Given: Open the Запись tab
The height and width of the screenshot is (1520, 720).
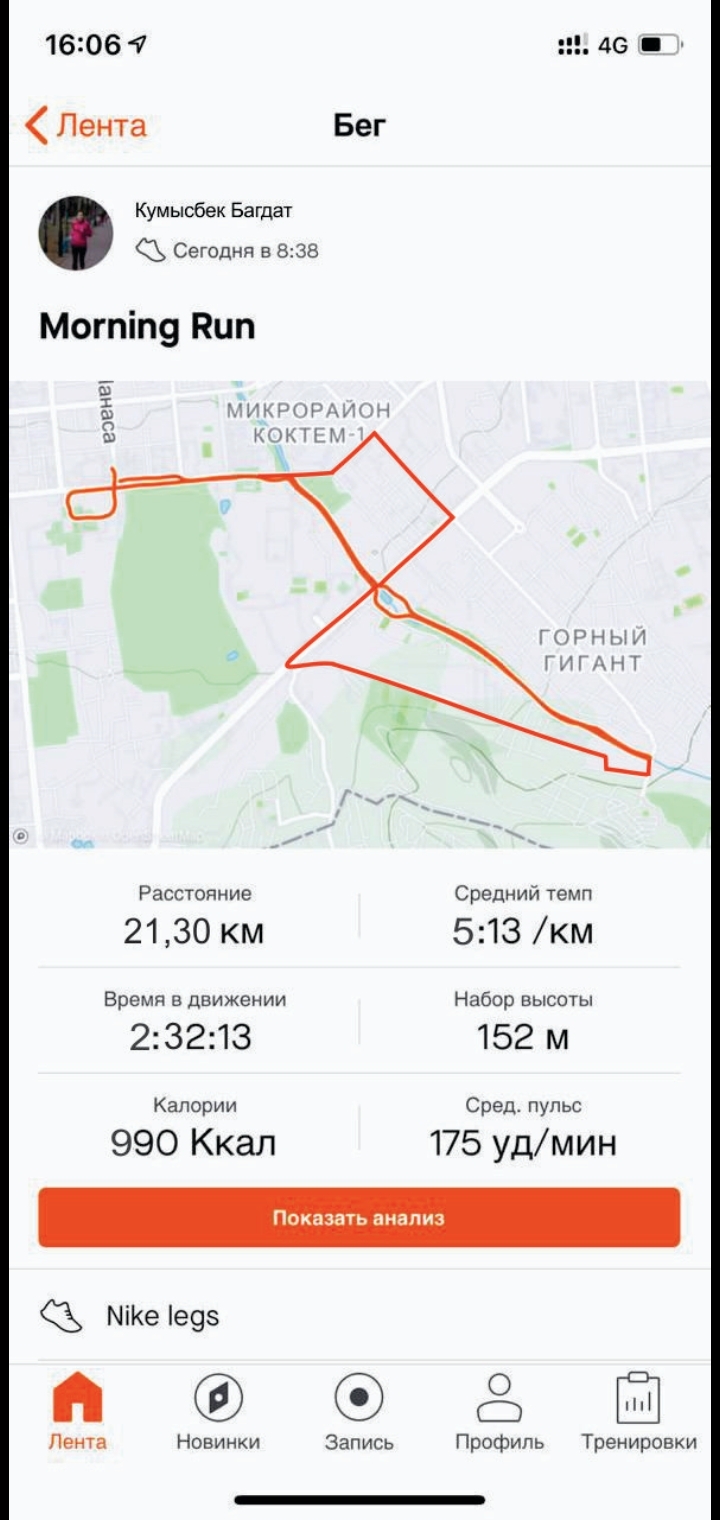Looking at the screenshot, I should [359, 1412].
